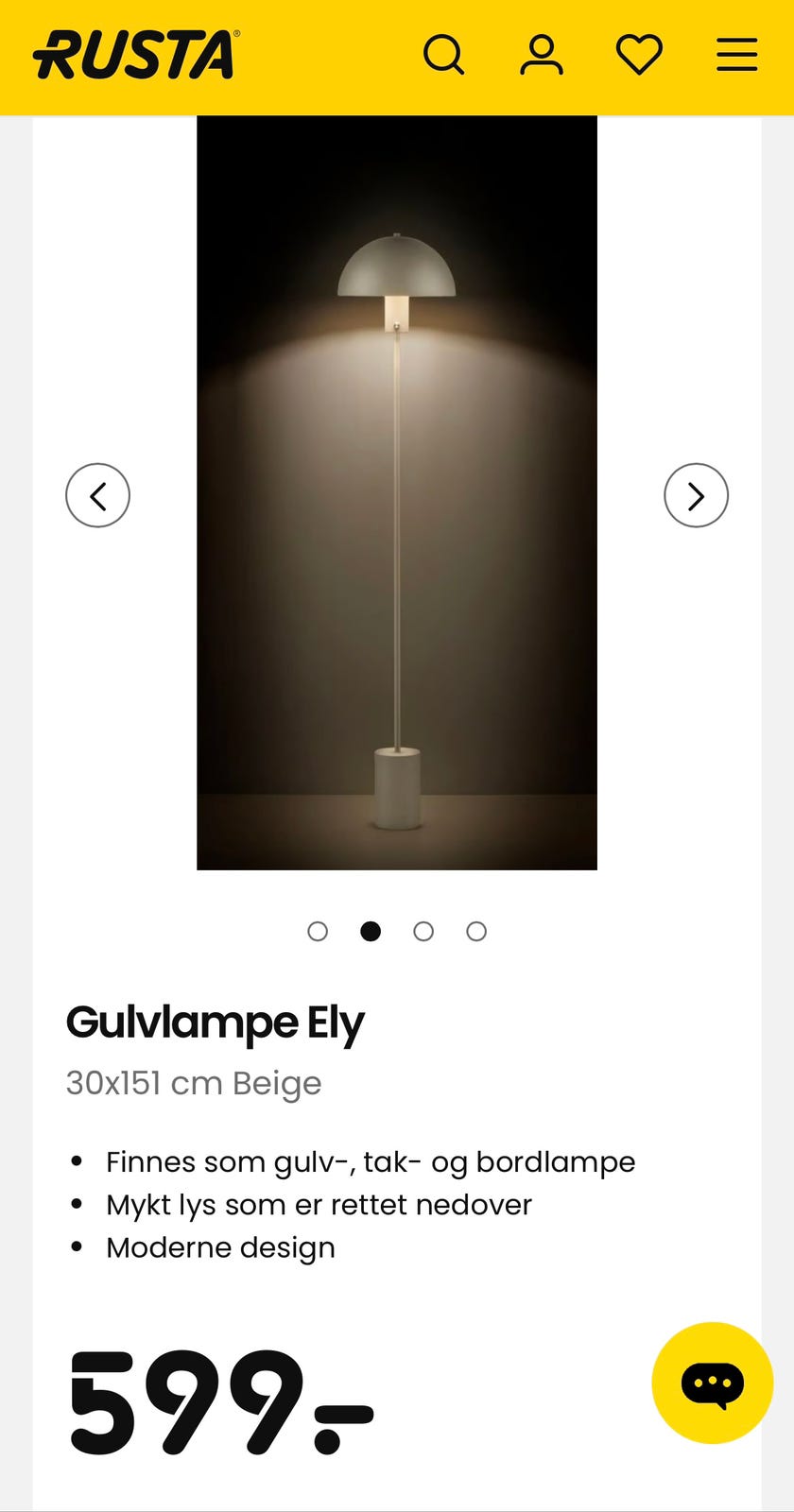This screenshot has height=1512, width=794.
Task: Click the right arrow to see next image
Action: (x=696, y=494)
